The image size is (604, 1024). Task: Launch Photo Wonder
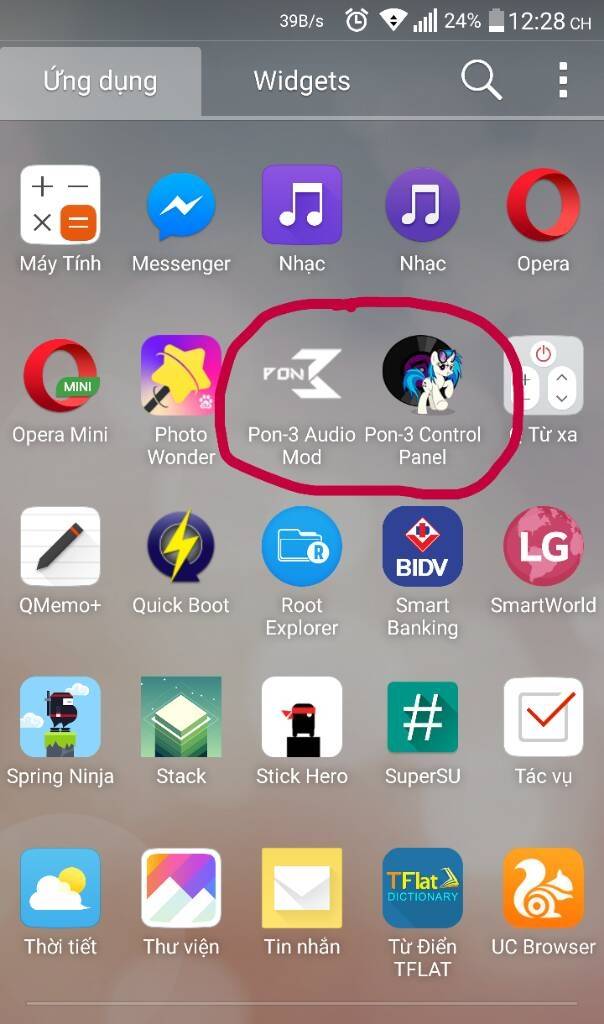click(181, 376)
